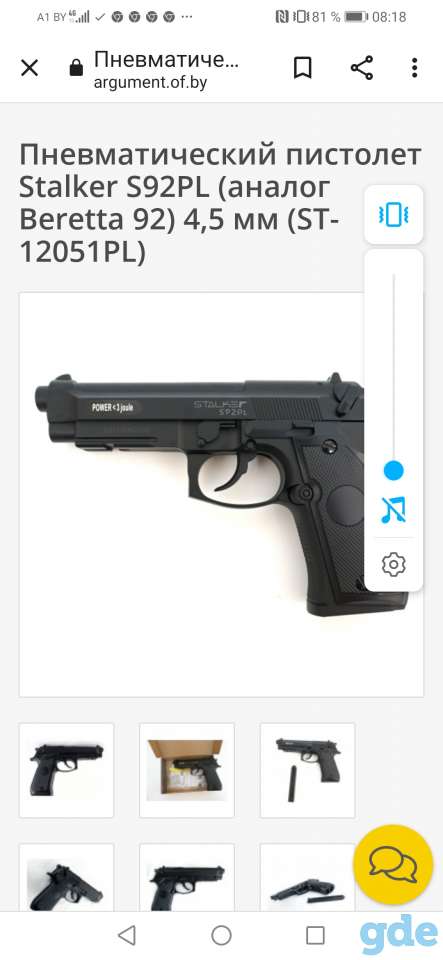Select the thumbnail showing pistol with magazine
The width and height of the screenshot is (443, 960).
click(307, 770)
